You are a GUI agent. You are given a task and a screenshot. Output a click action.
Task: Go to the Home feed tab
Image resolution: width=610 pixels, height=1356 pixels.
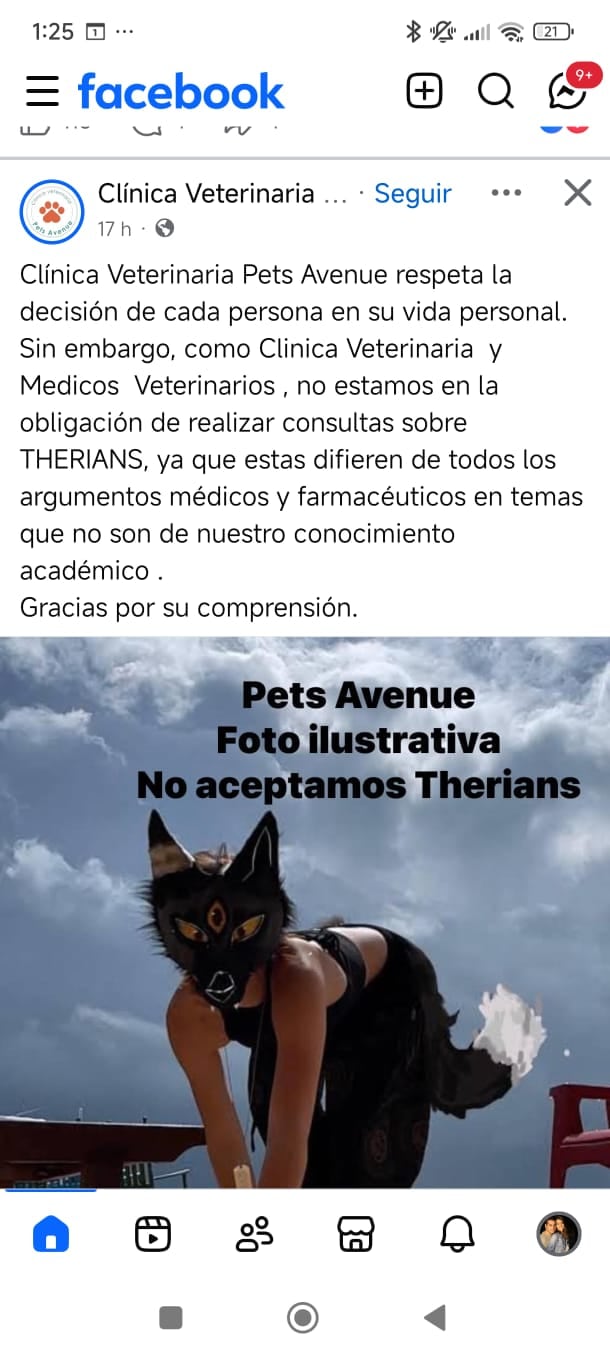(x=51, y=1234)
